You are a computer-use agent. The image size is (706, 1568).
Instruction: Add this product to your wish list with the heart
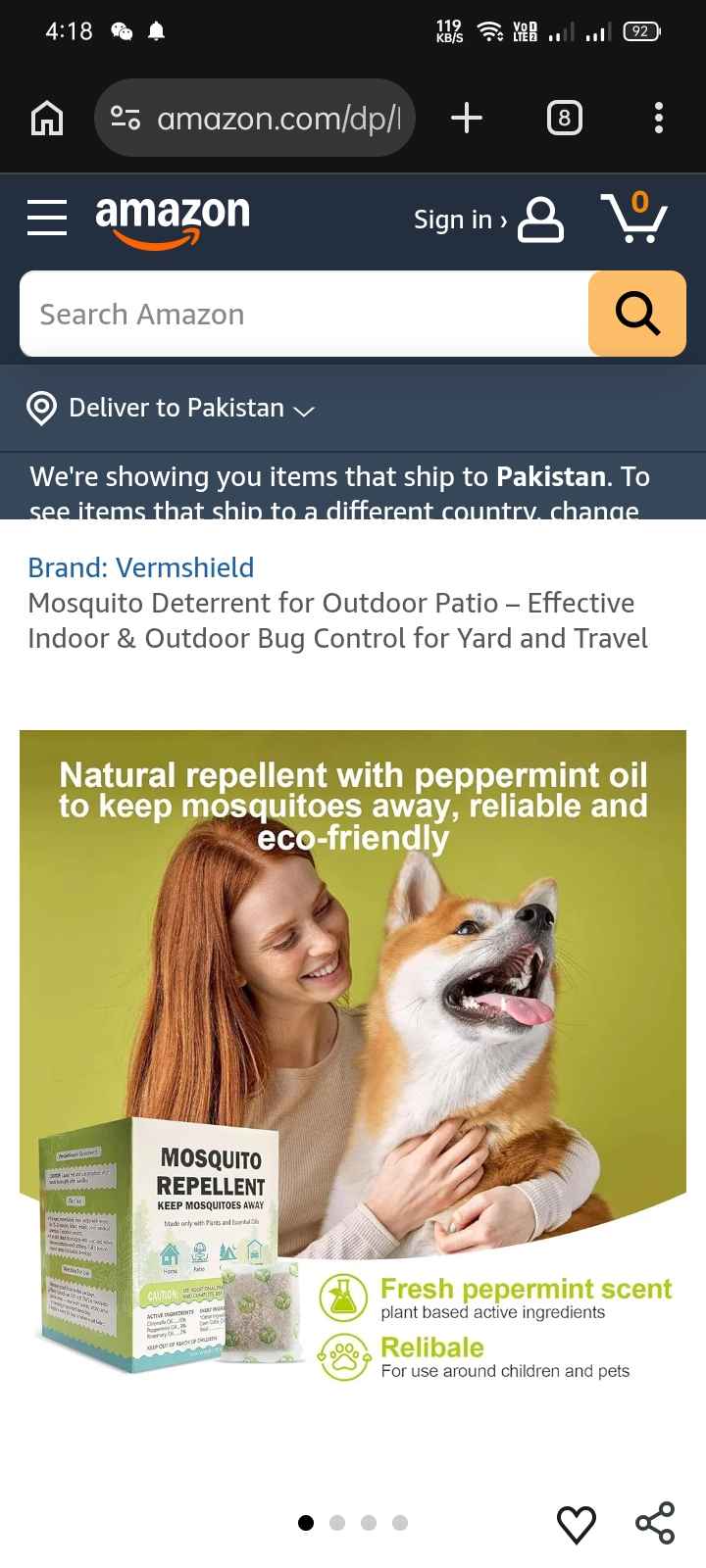click(x=577, y=1524)
